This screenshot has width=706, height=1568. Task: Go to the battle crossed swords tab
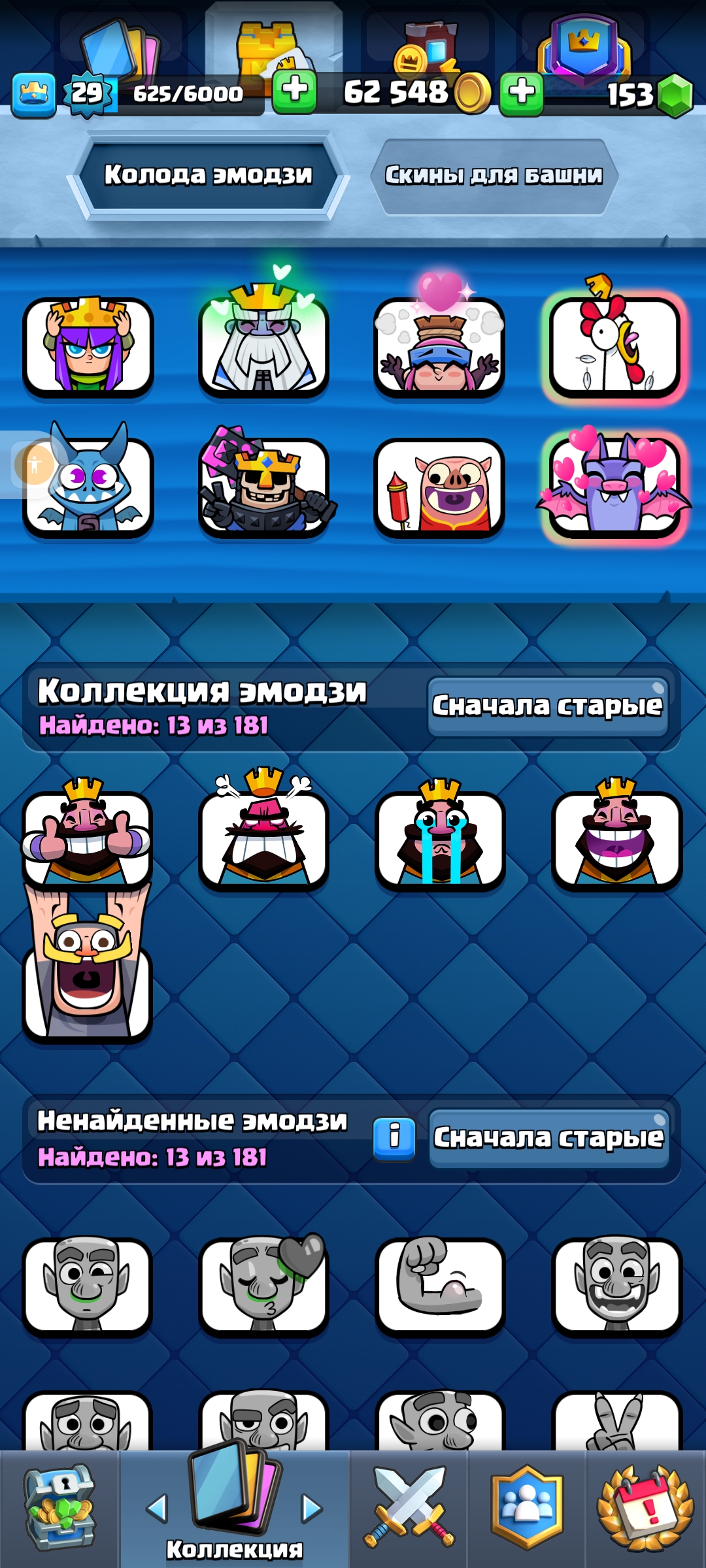coord(409,1509)
